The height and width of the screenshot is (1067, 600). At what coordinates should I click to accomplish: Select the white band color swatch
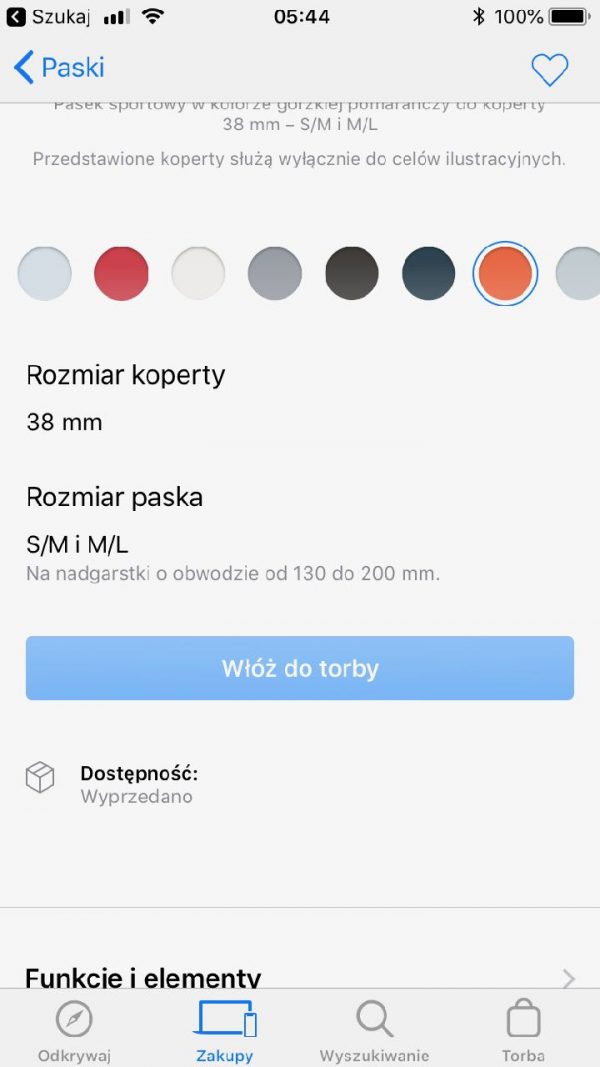point(198,273)
